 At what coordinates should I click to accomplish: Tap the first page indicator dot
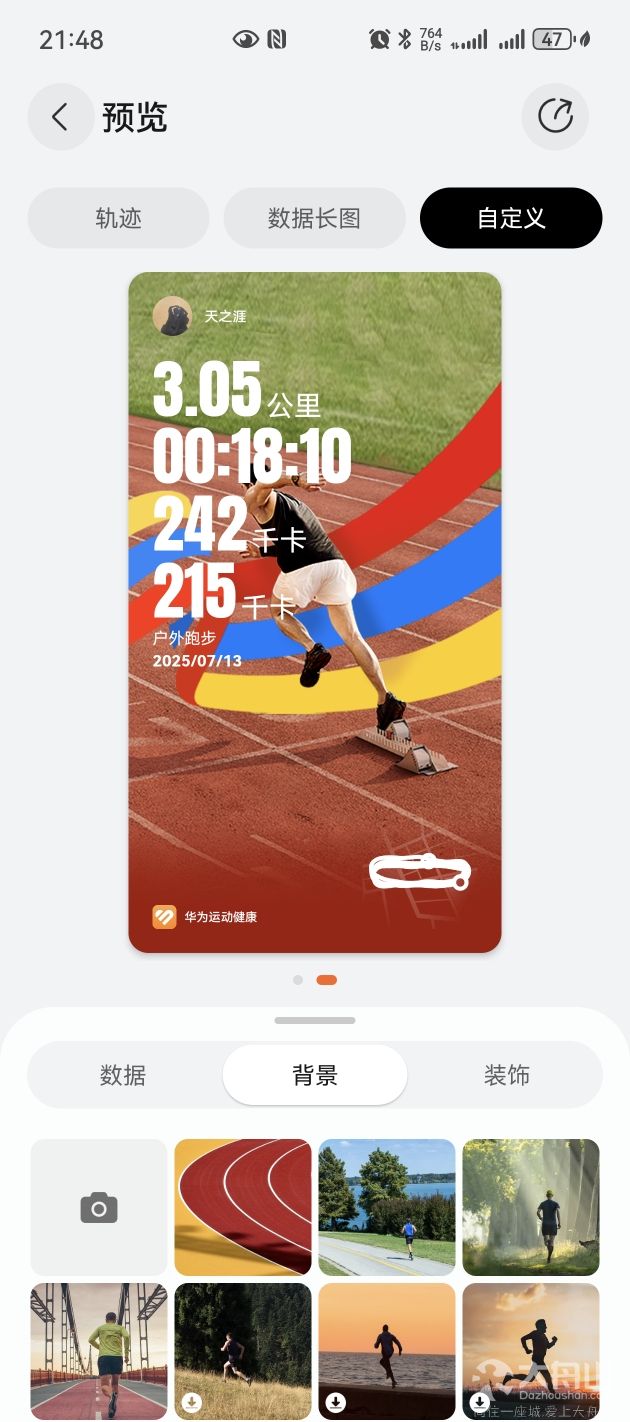[298, 980]
